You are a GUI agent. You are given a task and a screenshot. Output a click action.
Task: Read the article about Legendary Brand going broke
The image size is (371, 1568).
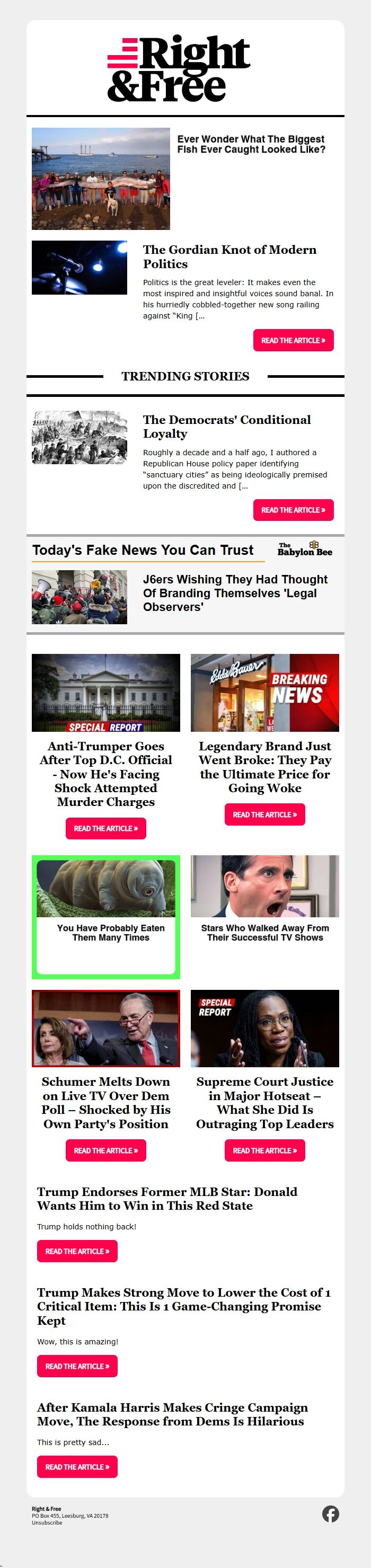(x=264, y=814)
